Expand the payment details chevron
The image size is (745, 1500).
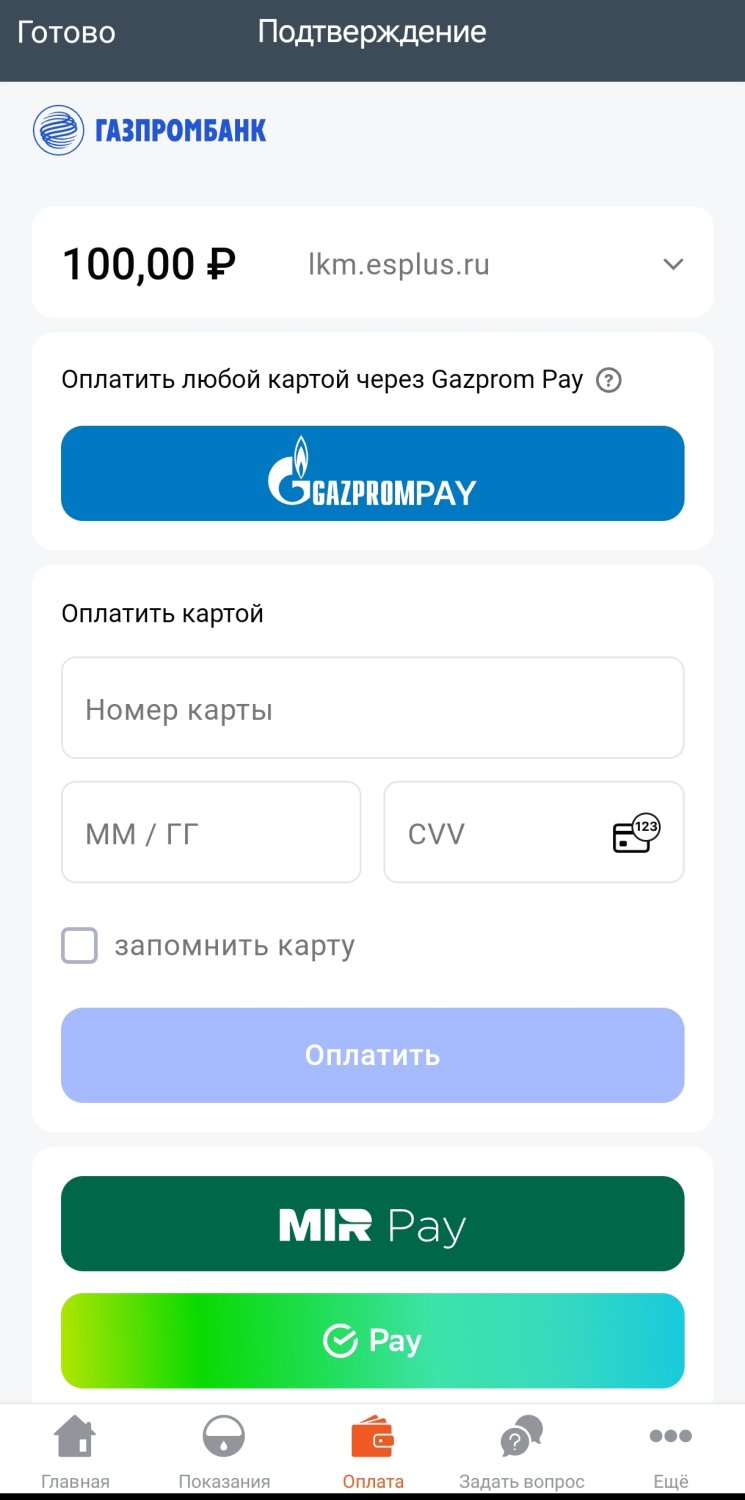673,264
